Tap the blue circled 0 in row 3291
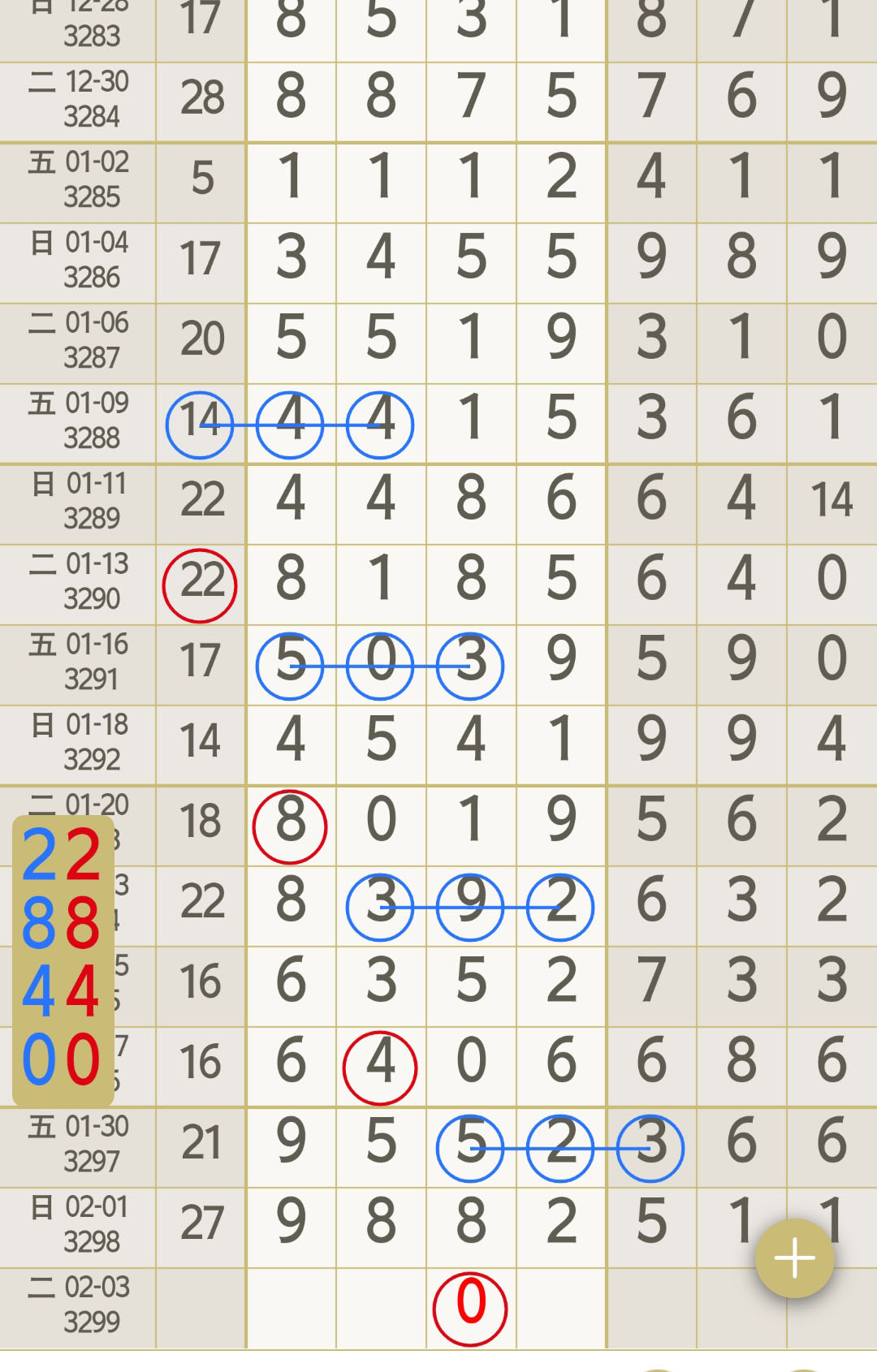Viewport: 877px width, 1372px height. 379,664
